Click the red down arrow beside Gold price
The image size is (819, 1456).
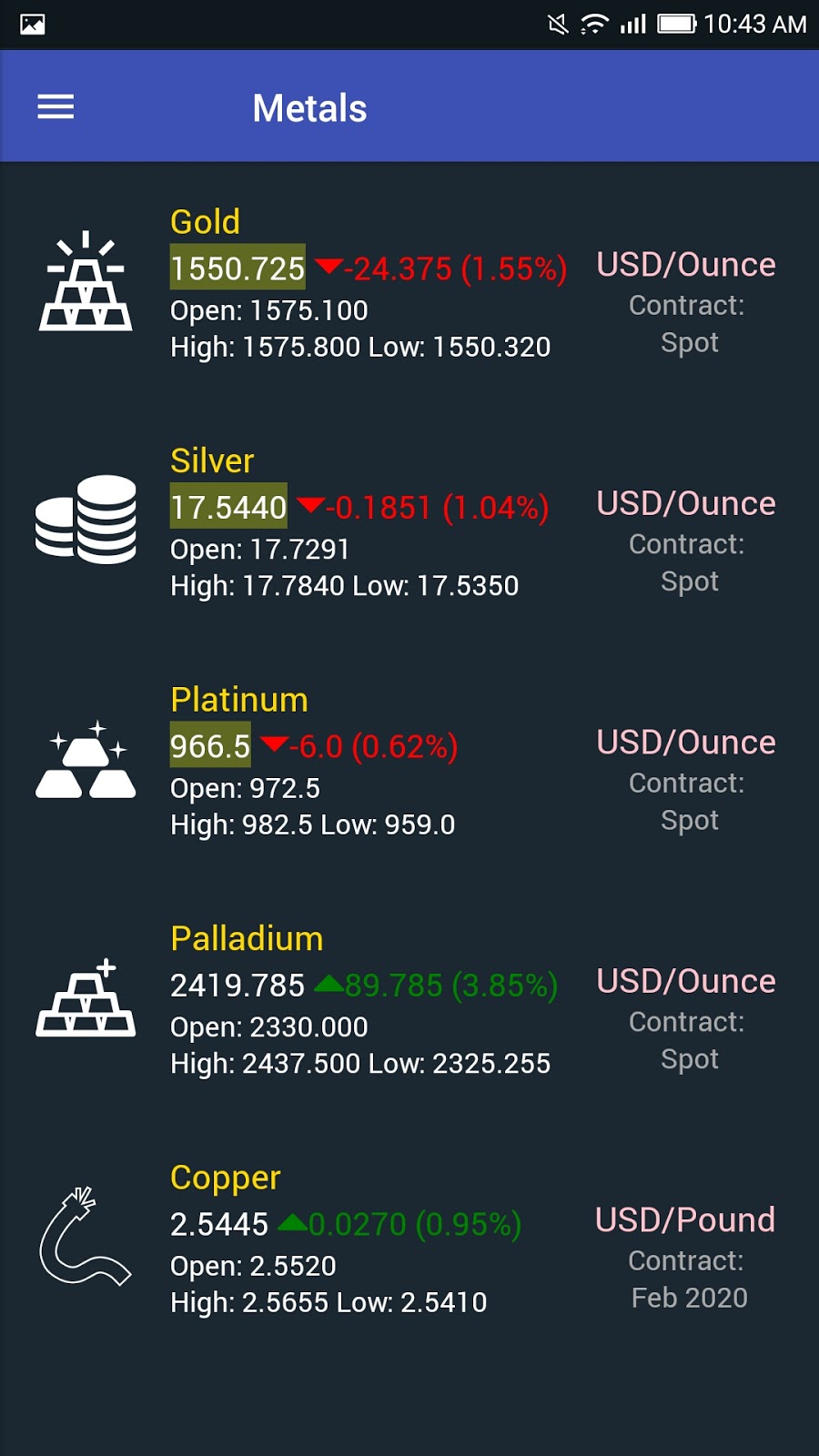coord(328,268)
